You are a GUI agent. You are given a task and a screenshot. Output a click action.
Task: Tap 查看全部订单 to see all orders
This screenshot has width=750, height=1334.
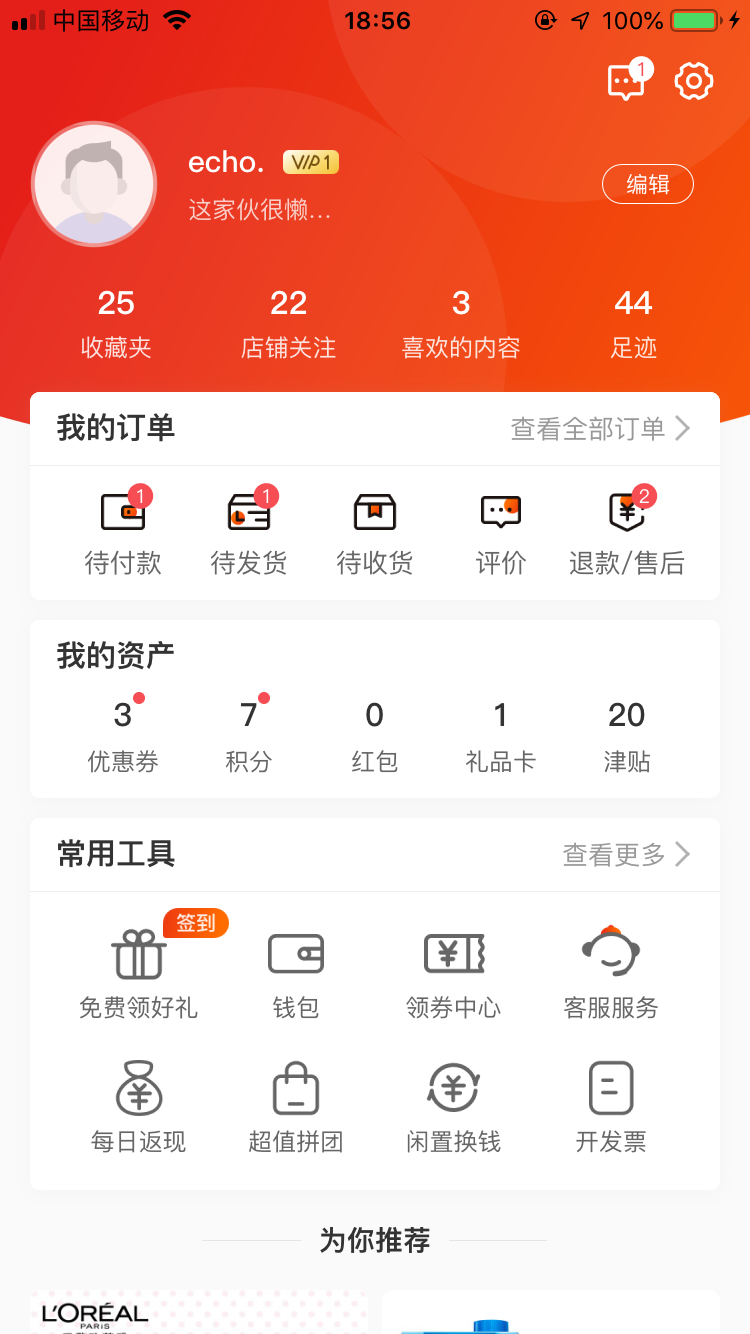[600, 429]
